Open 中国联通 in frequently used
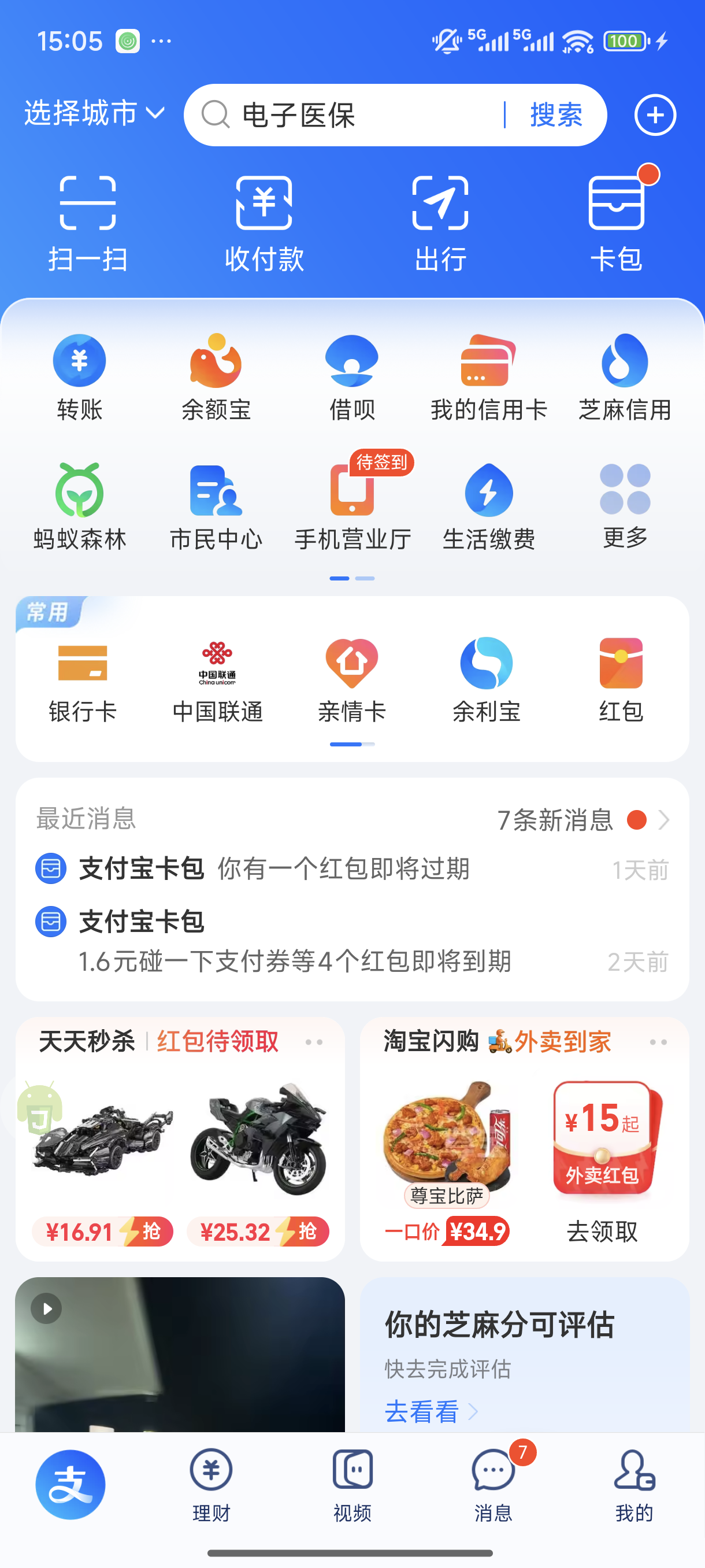 [217, 680]
